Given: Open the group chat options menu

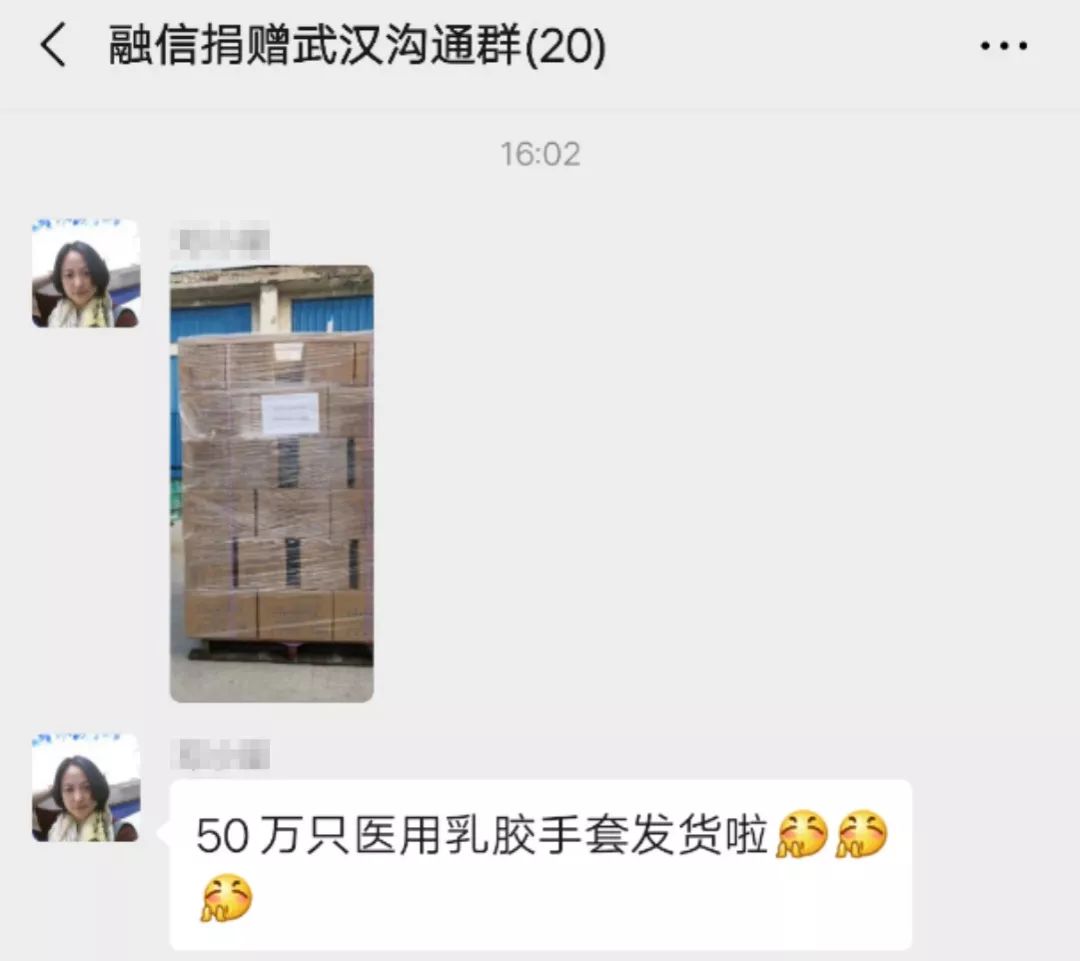Looking at the screenshot, I should pyautogui.click(x=1003, y=47).
